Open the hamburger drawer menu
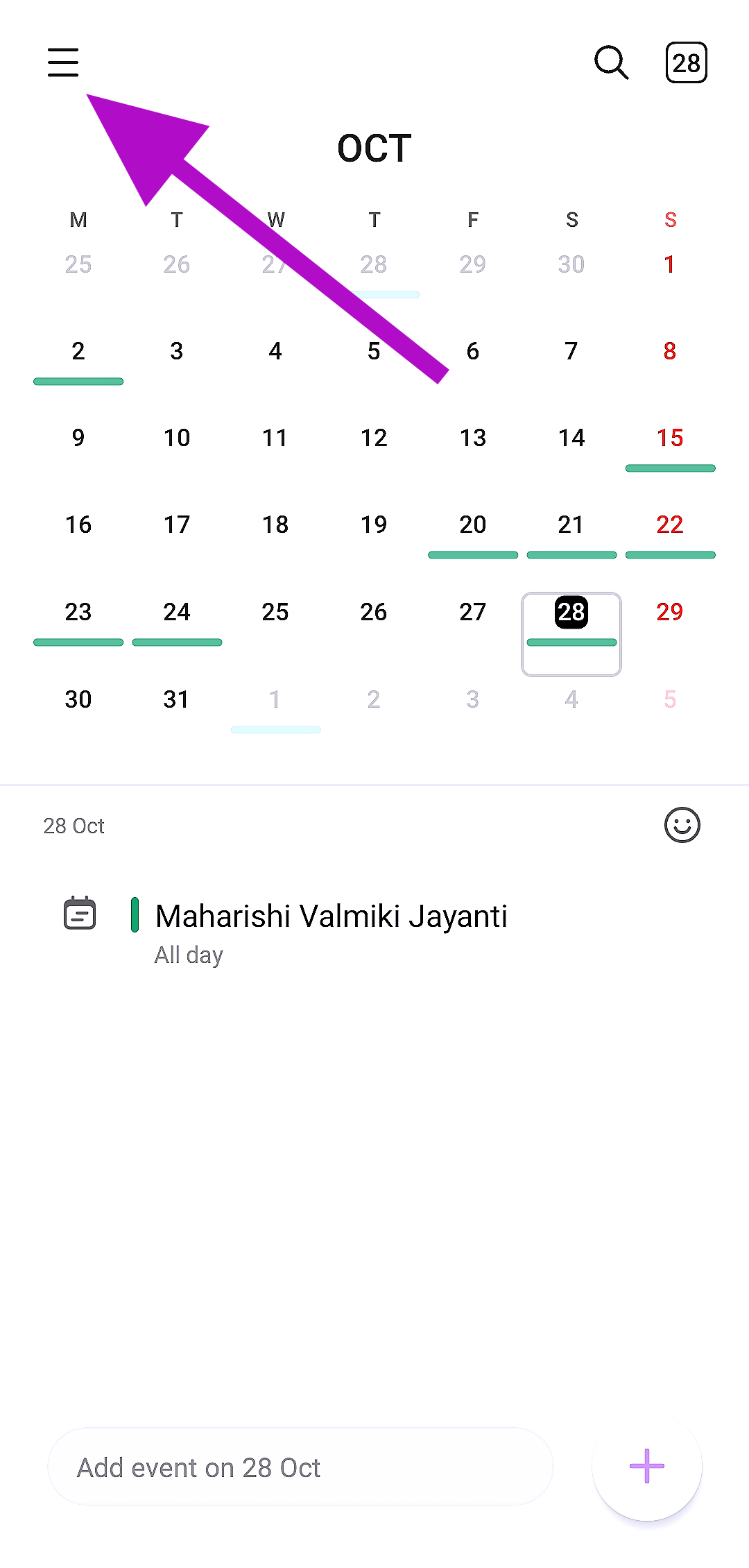This screenshot has height=1568, width=749. coord(63,62)
